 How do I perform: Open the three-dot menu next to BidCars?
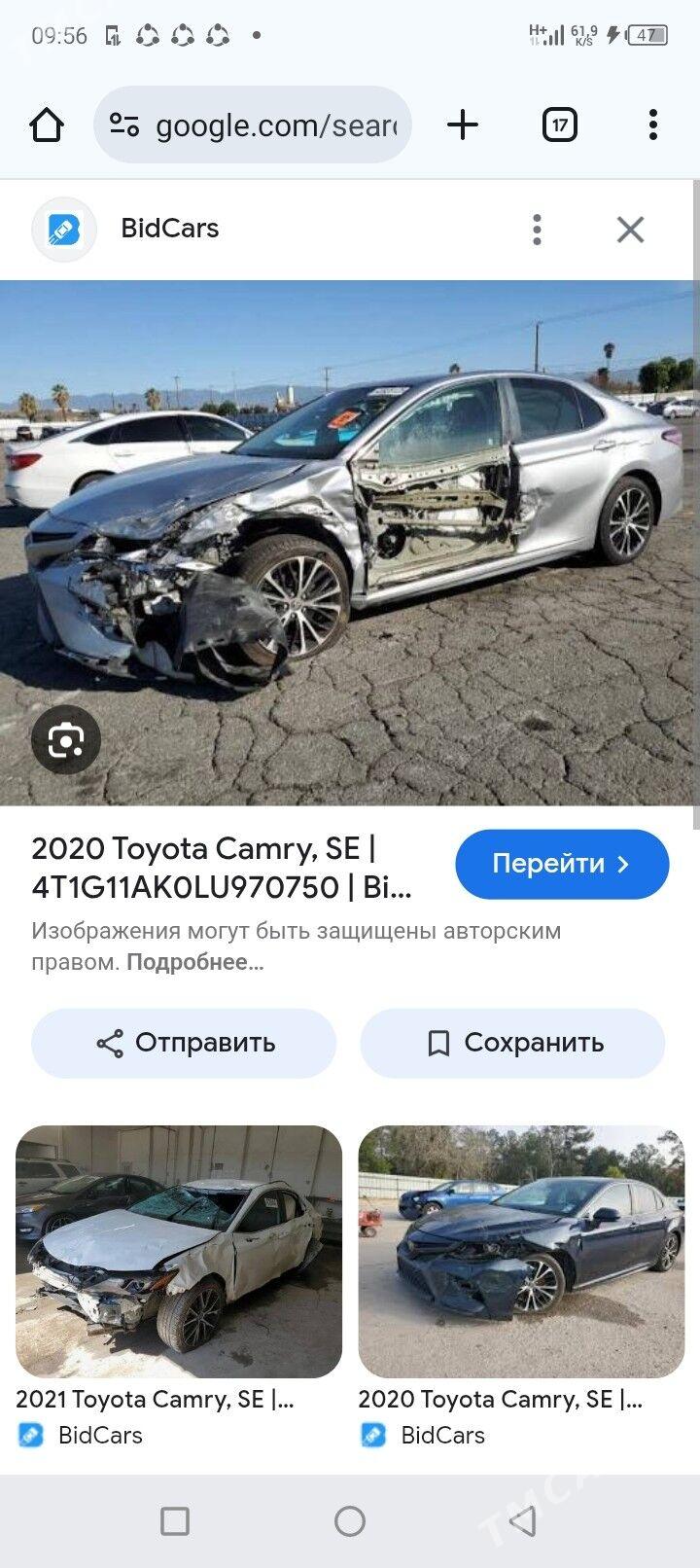[x=537, y=229]
